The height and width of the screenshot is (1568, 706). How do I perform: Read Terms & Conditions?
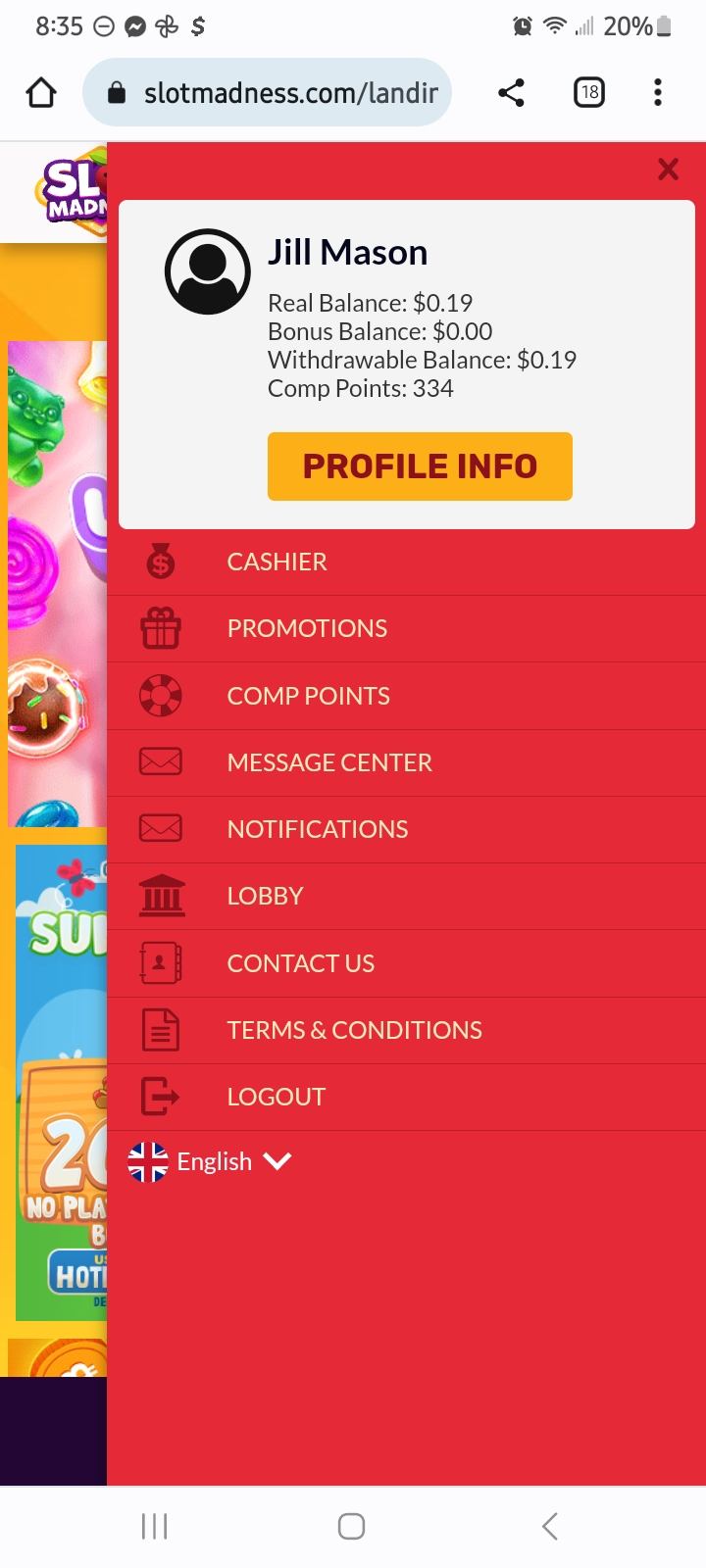(x=354, y=1030)
